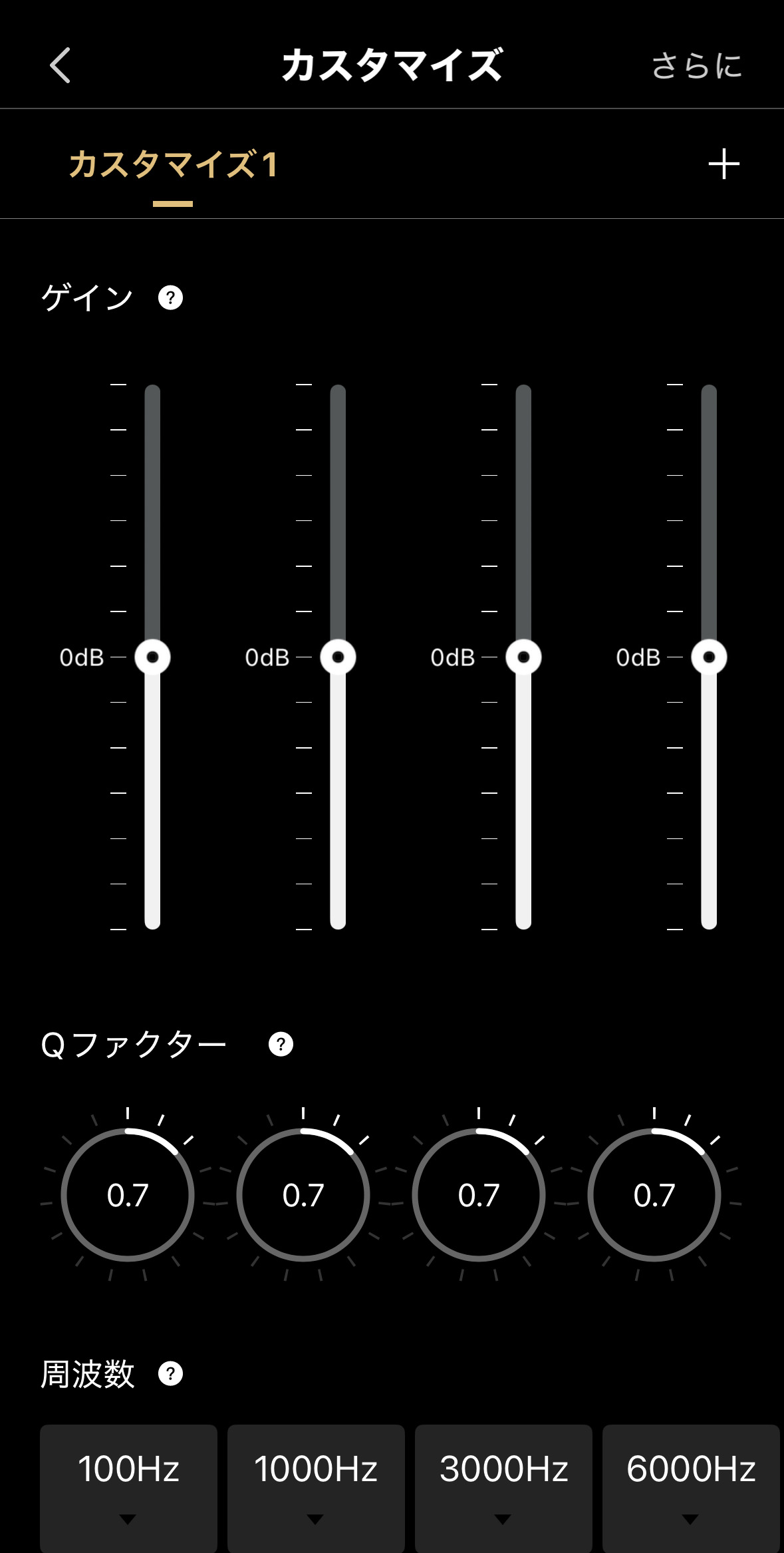Tap the gain slider handle above 3000Hz

click(523, 657)
